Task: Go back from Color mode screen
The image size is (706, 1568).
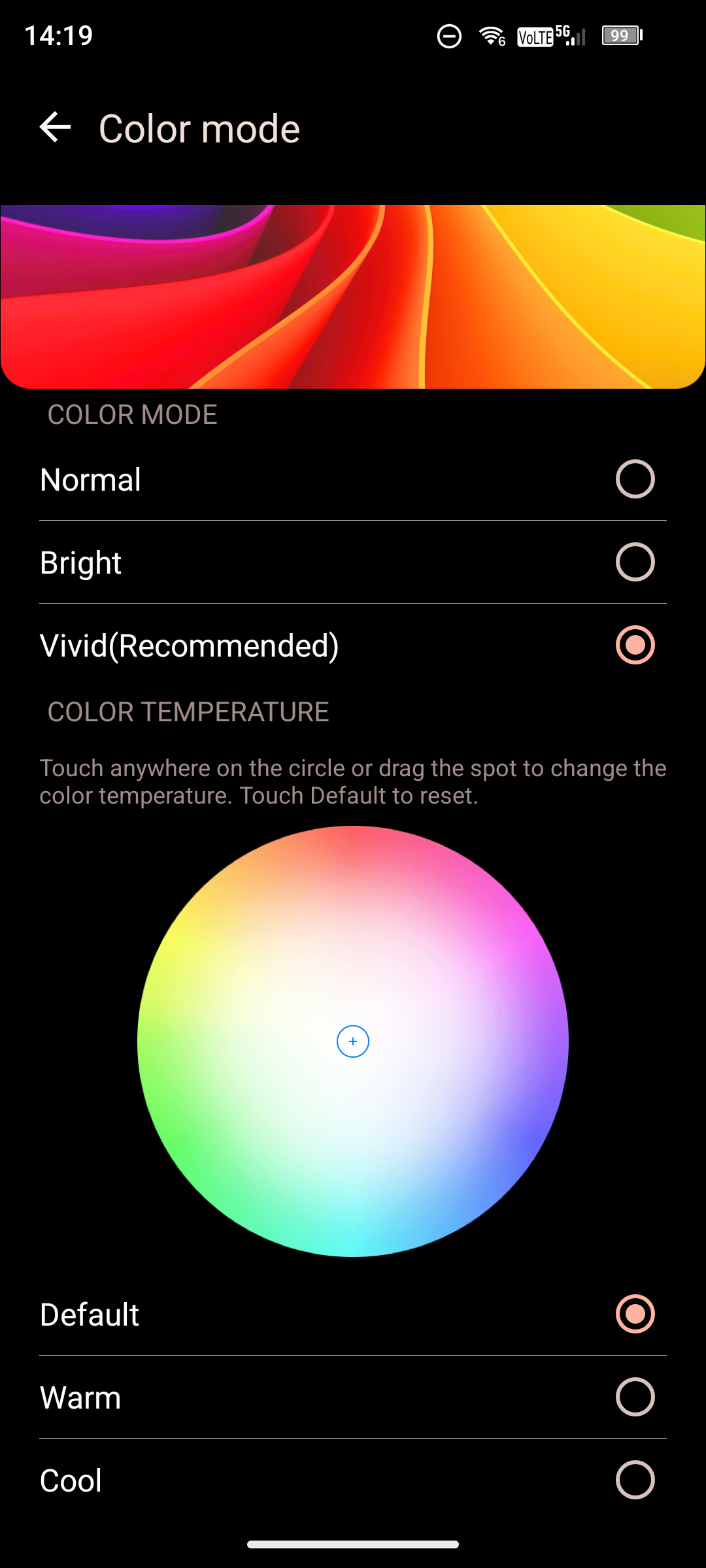Action: coord(55,127)
